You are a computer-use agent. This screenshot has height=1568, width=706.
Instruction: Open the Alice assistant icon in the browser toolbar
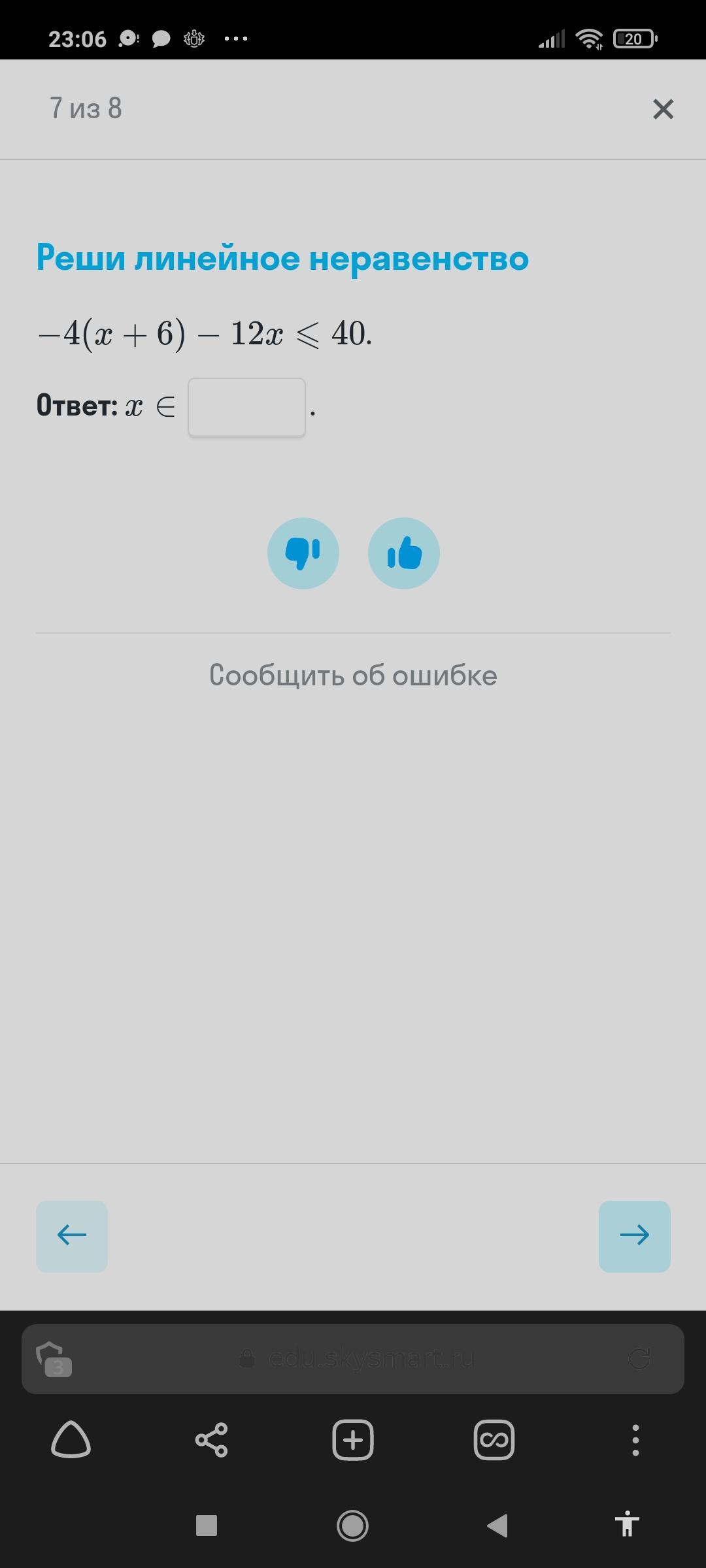(71, 1440)
